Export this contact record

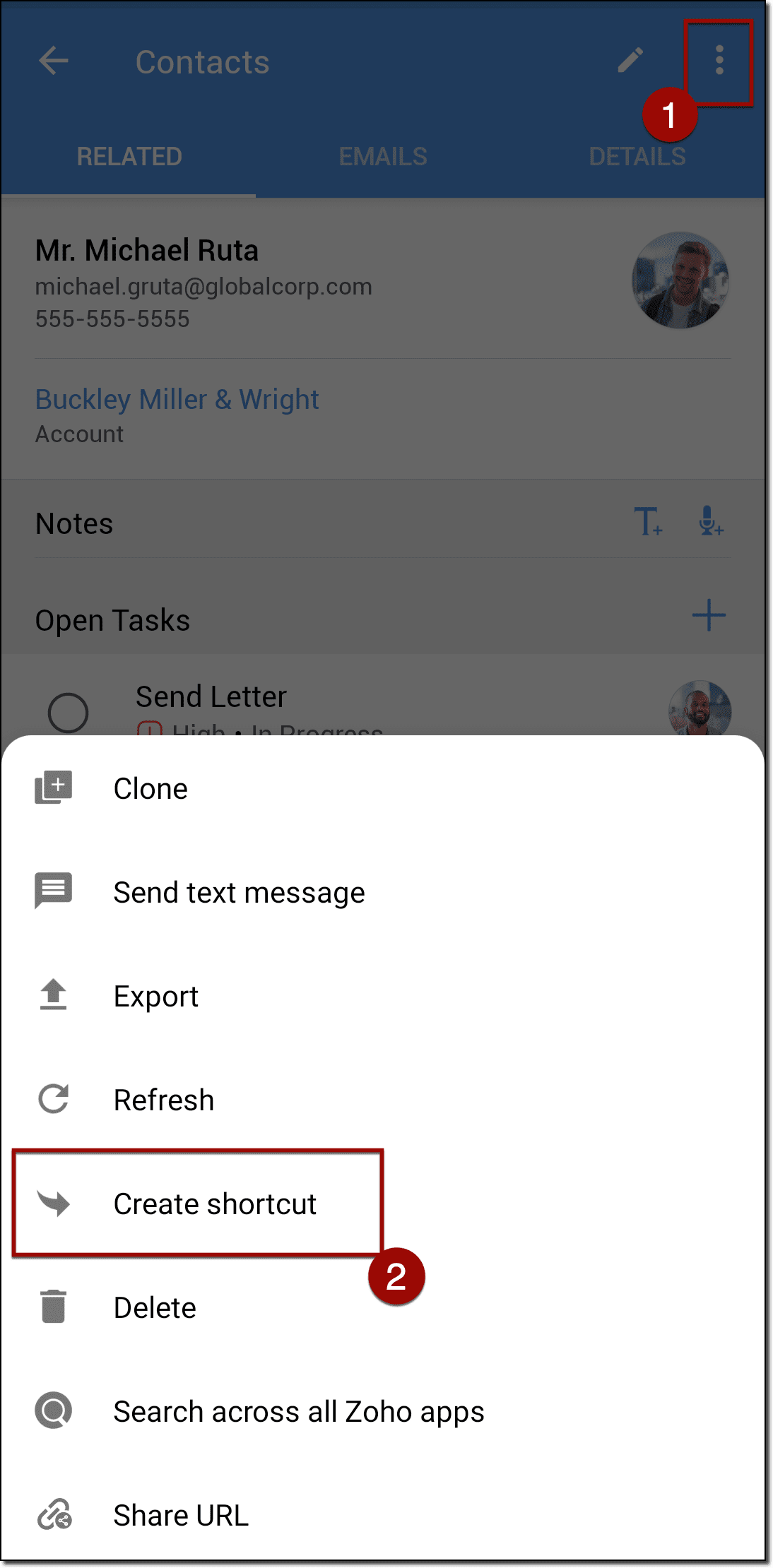coord(155,997)
